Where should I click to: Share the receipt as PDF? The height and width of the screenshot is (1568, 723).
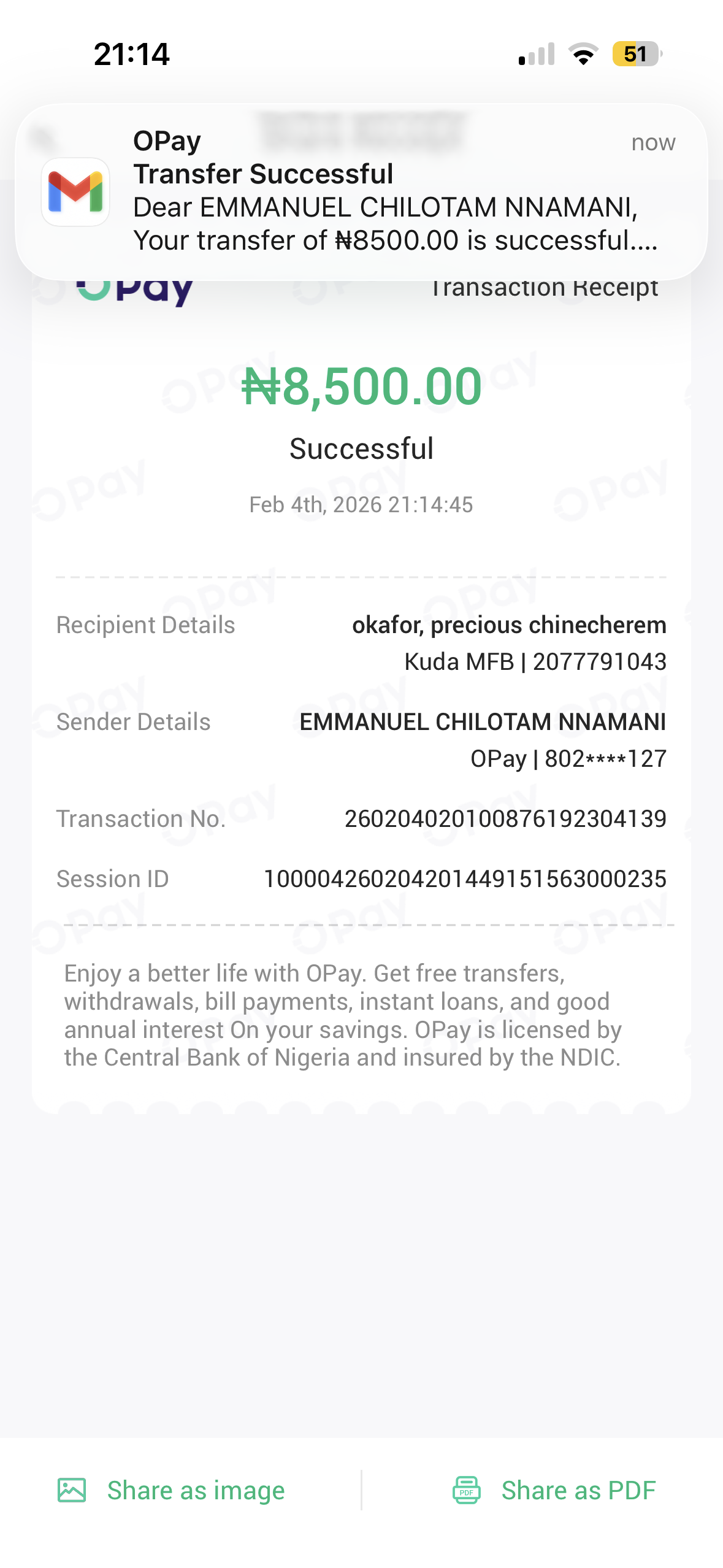(554, 1490)
